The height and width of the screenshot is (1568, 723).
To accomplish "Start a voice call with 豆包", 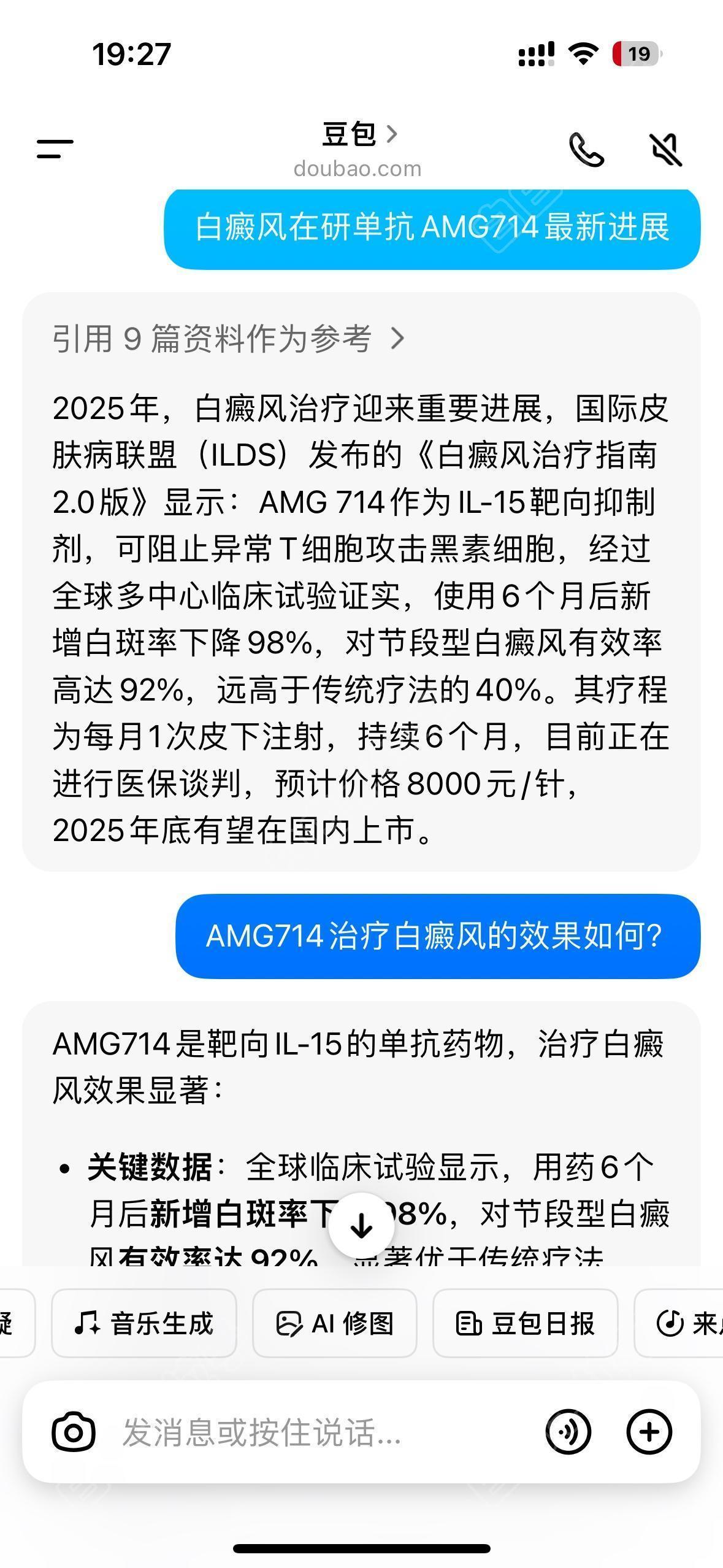I will tap(587, 150).
